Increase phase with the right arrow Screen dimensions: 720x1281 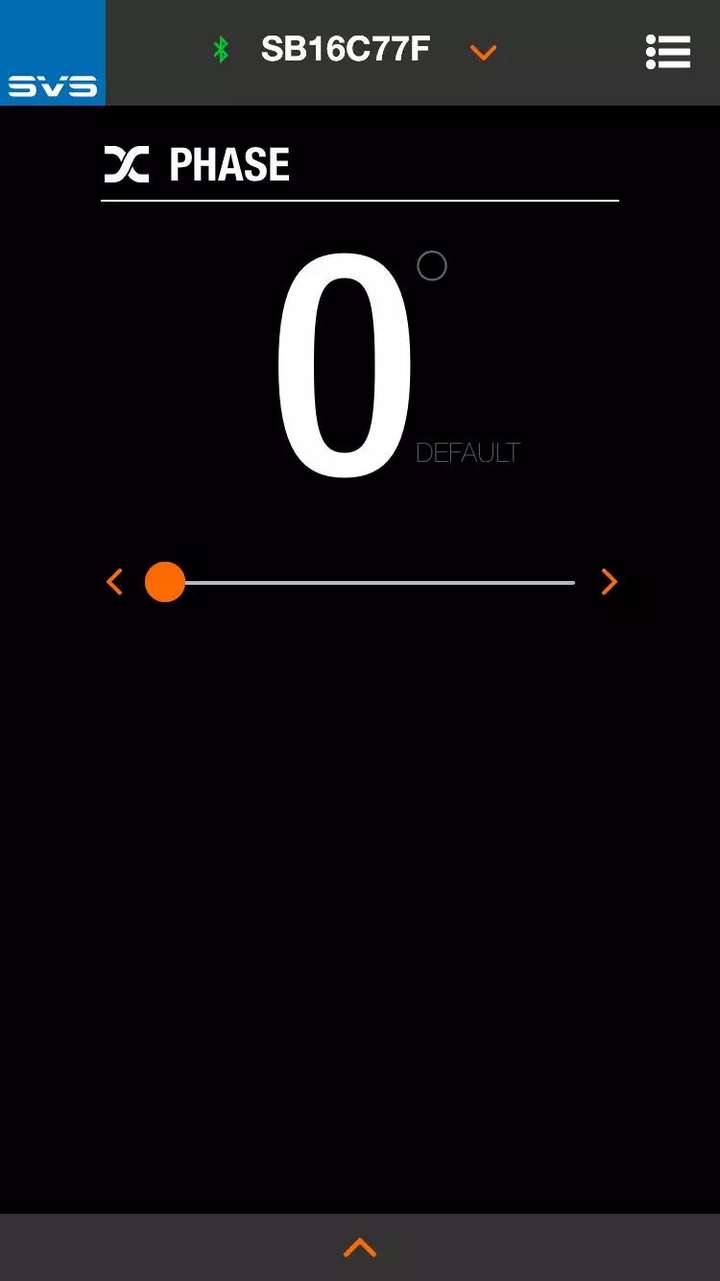[x=609, y=582]
